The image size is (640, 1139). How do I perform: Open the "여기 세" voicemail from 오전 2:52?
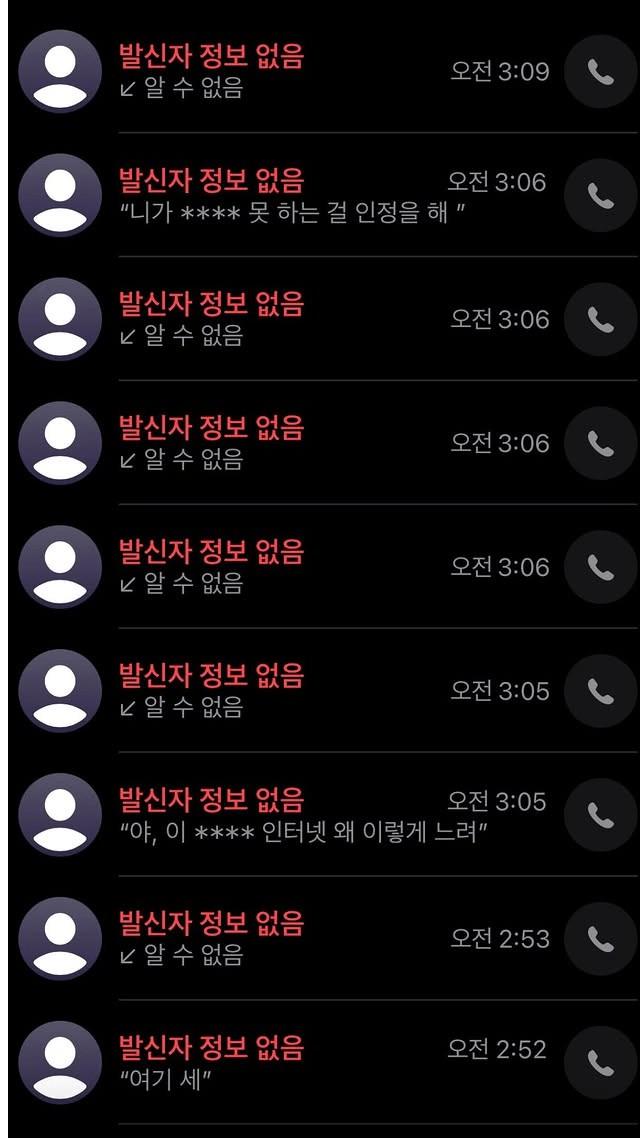[300, 1063]
